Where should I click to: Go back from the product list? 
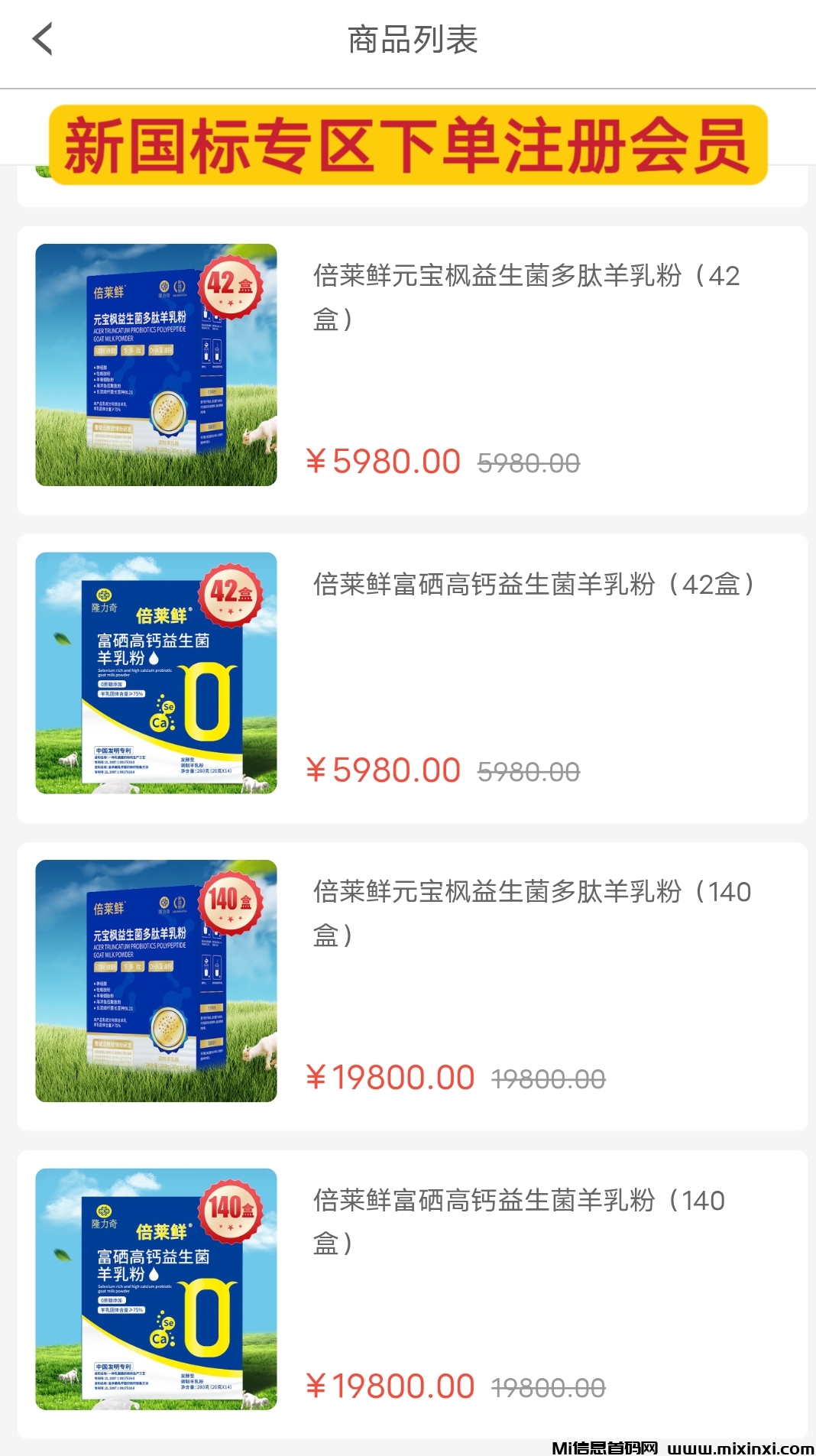[x=43, y=39]
